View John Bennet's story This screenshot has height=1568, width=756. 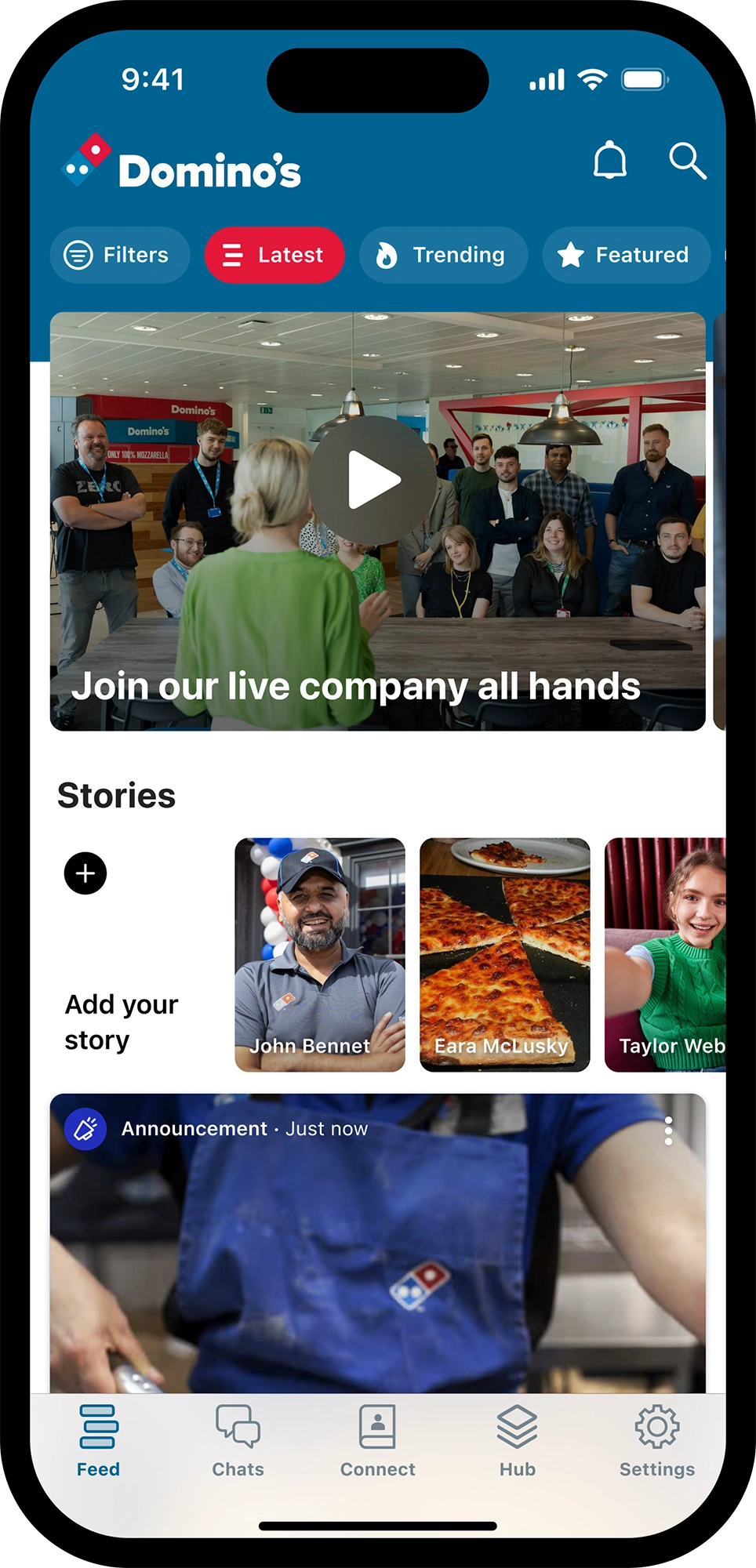(320, 955)
